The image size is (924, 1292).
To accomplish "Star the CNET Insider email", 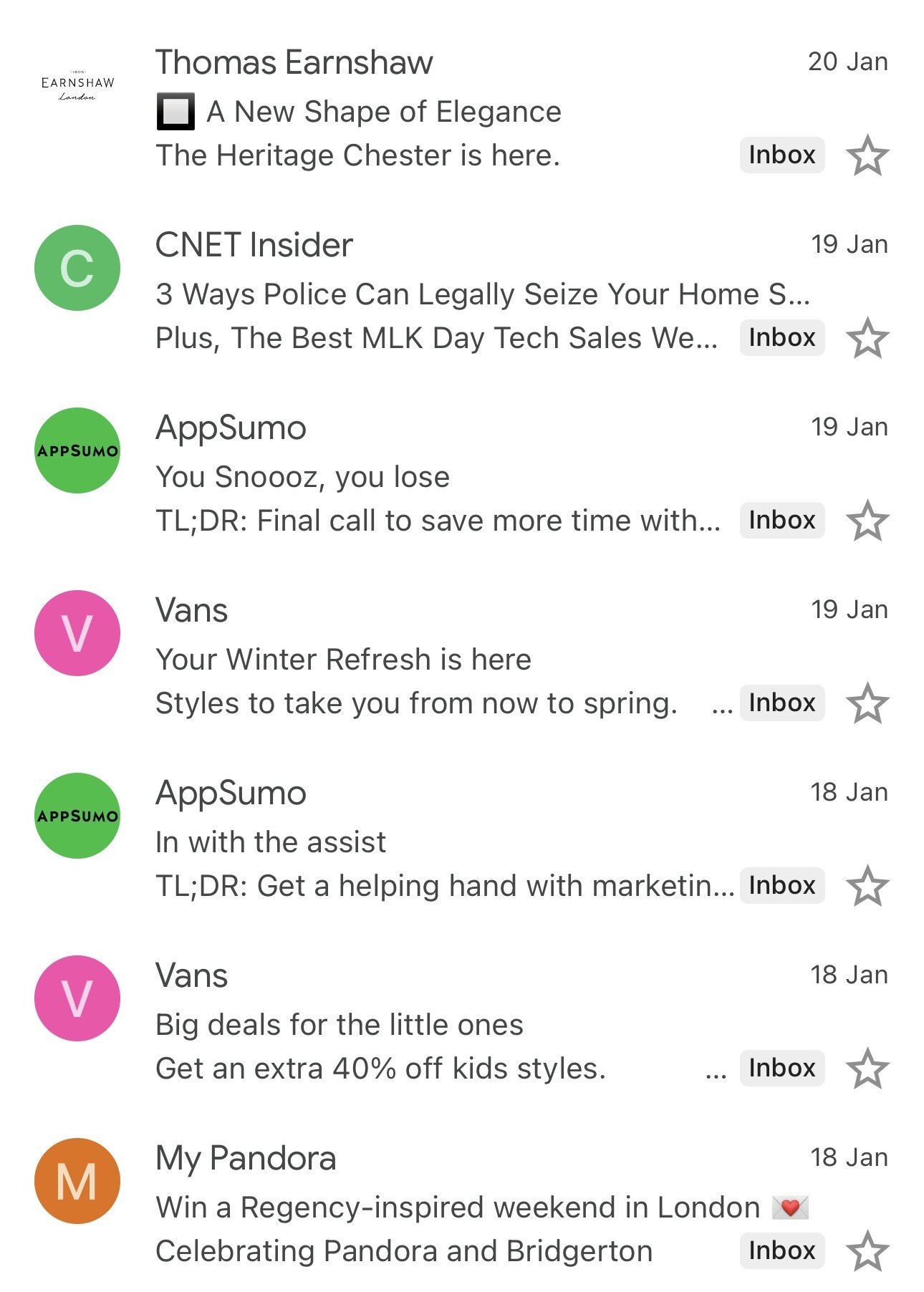I will point(868,337).
